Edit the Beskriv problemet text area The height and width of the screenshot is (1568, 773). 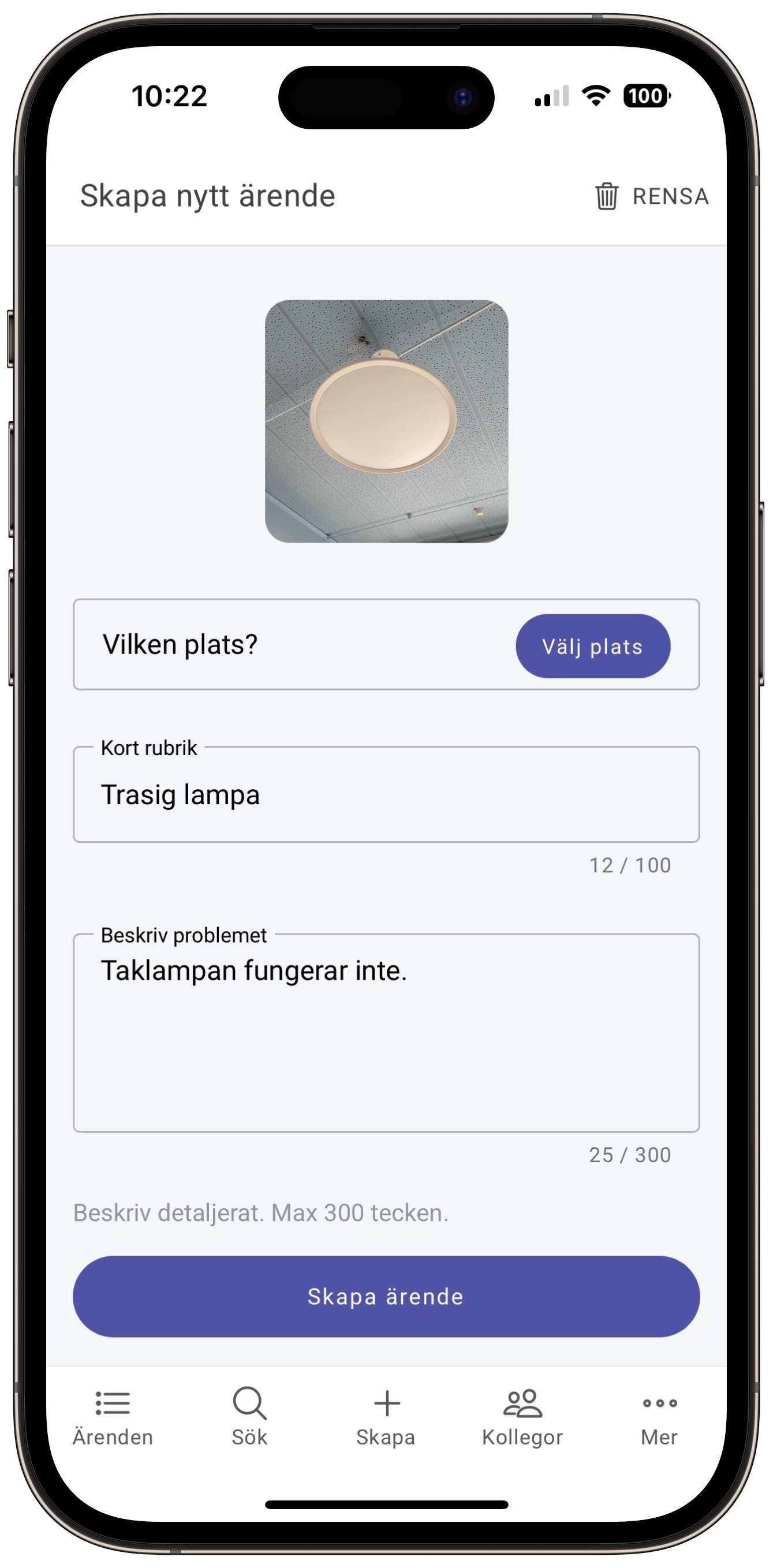point(387,1033)
